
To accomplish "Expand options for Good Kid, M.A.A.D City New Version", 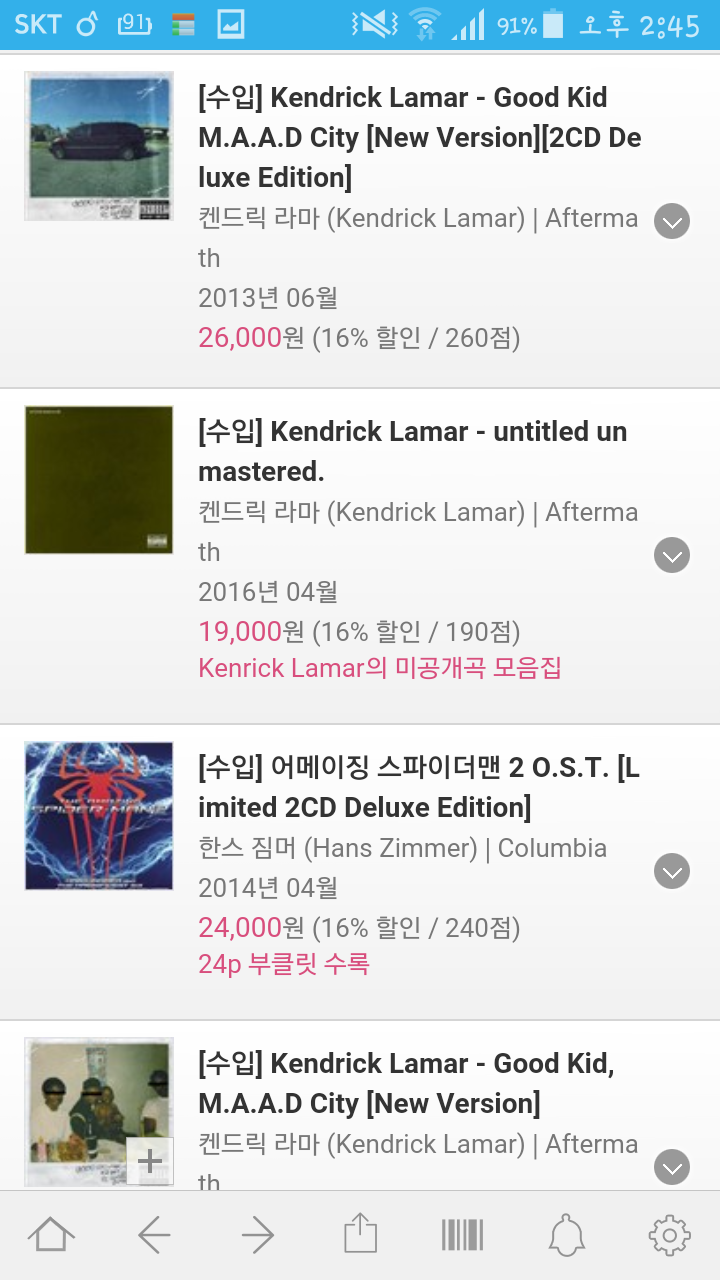I will point(672,1167).
